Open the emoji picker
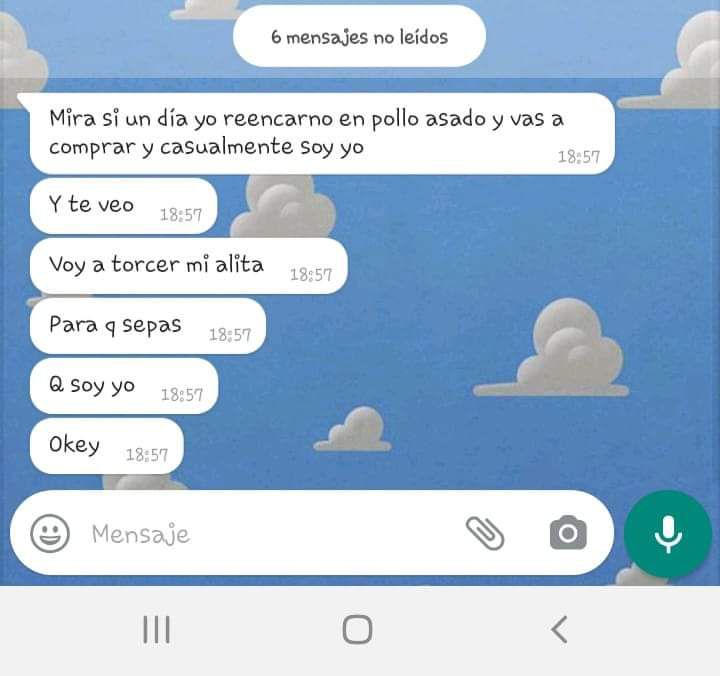This screenshot has height=676, width=720. (x=50, y=534)
